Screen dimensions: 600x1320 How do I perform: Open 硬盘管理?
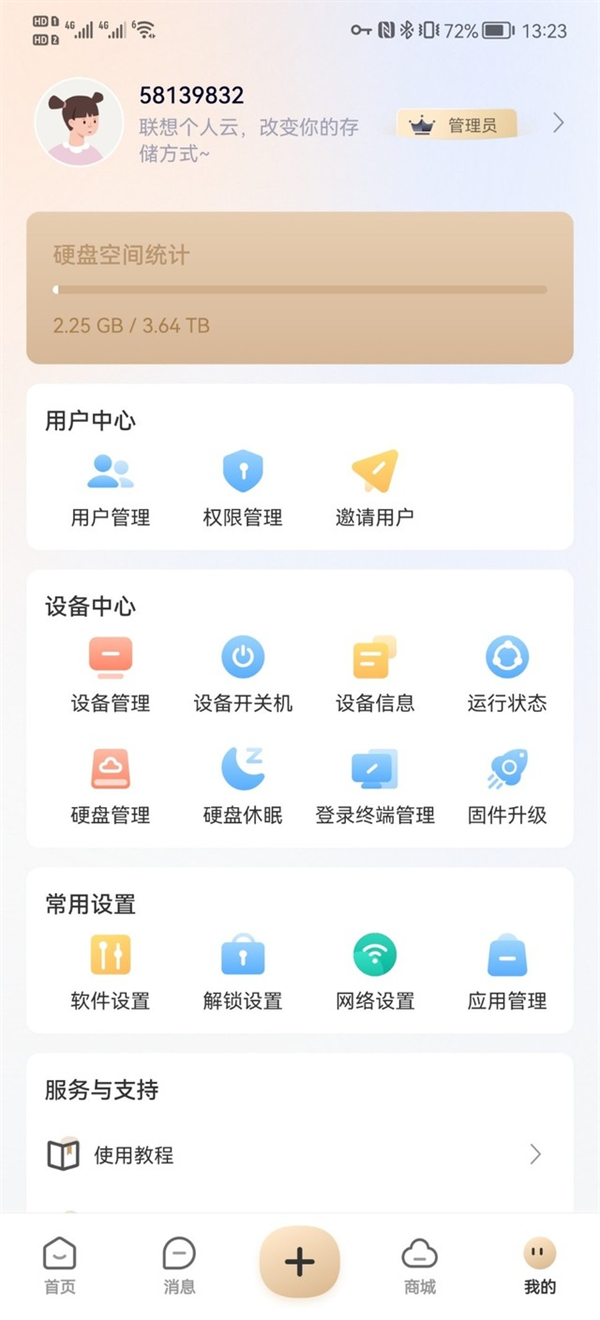(x=110, y=787)
